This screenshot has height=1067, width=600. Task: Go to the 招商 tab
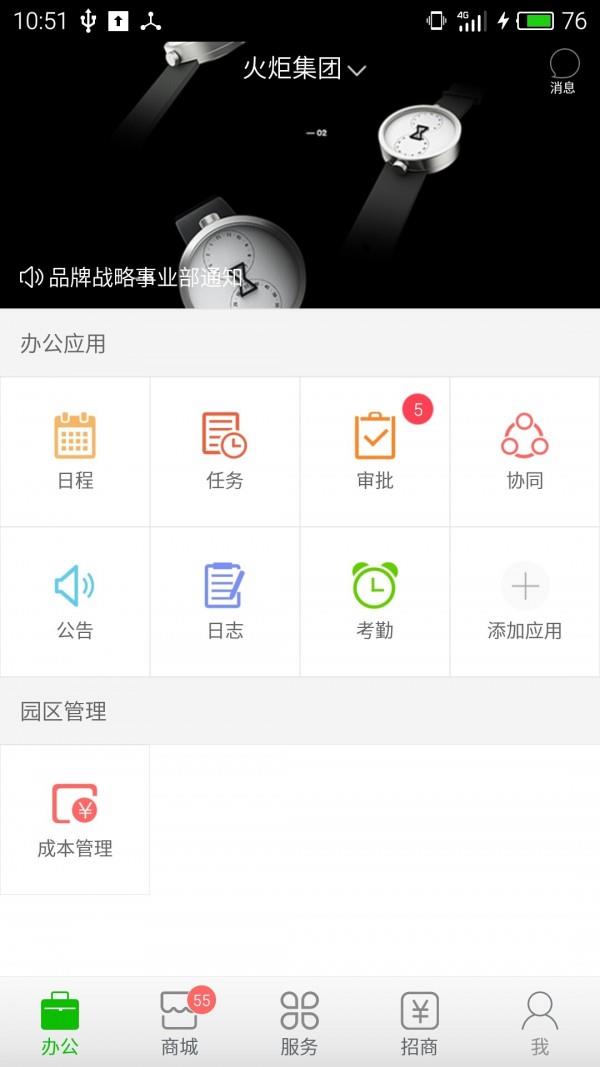click(x=420, y=1023)
